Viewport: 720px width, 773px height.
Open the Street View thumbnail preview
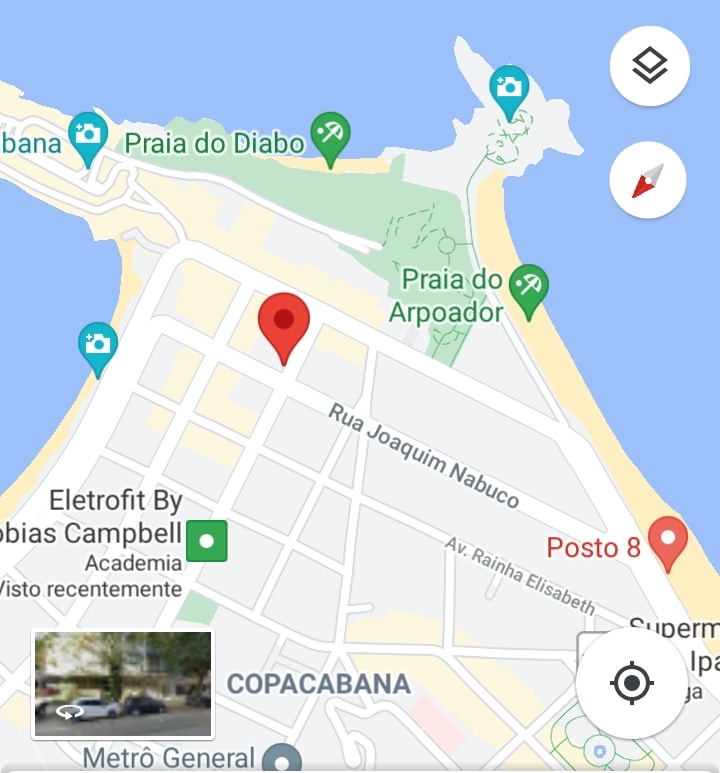pos(122,684)
